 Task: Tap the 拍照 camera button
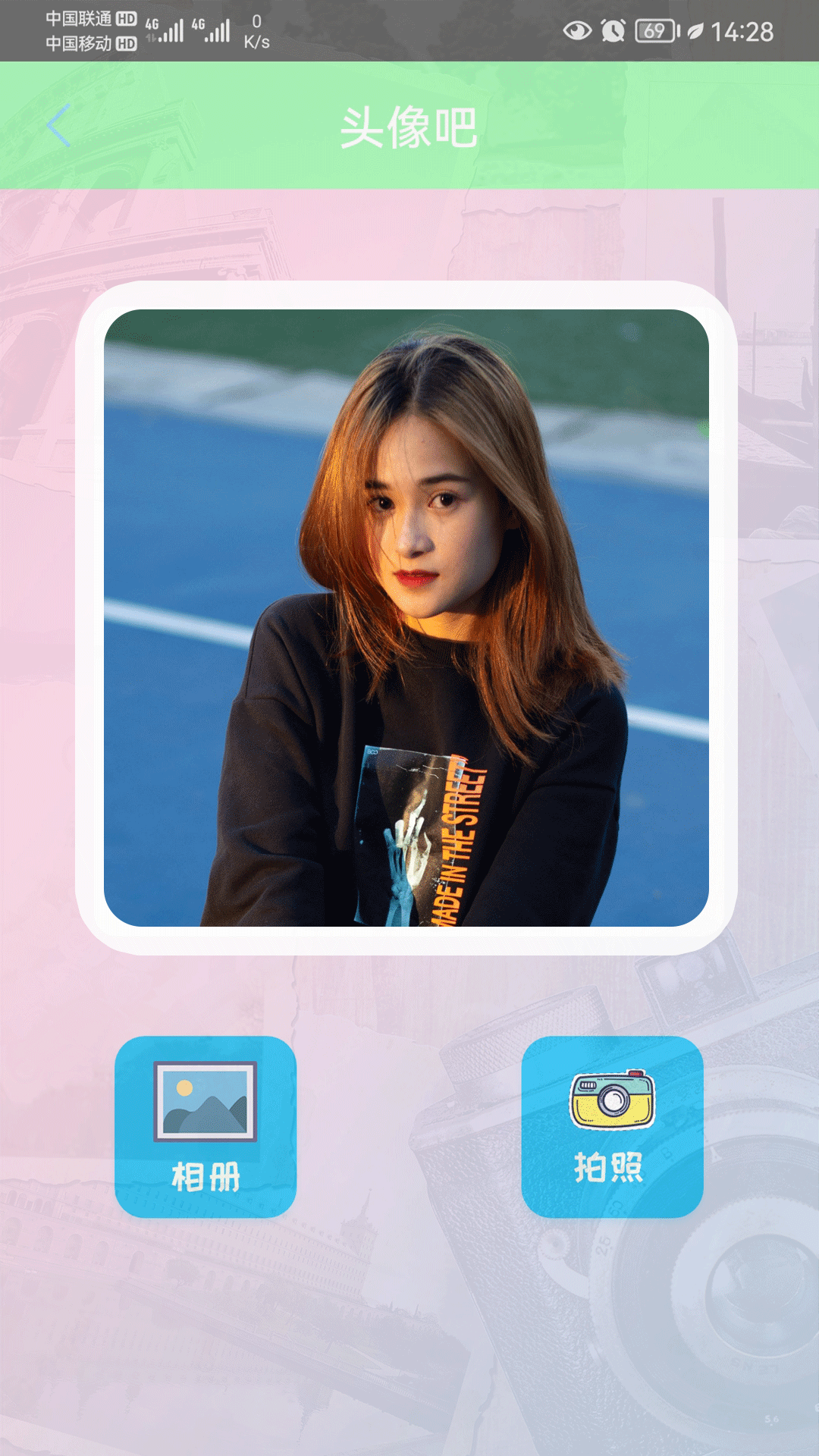[612, 1127]
